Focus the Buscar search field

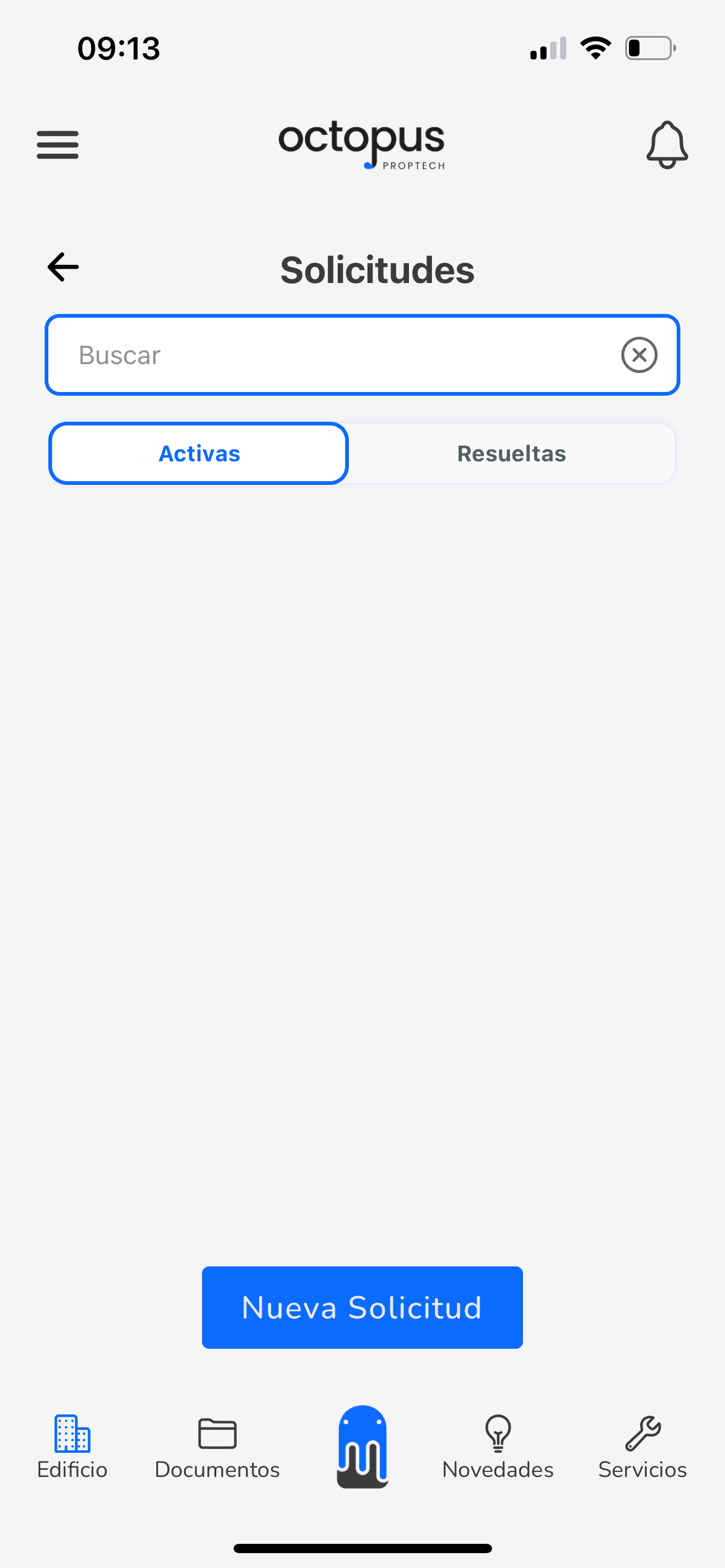tap(335, 355)
